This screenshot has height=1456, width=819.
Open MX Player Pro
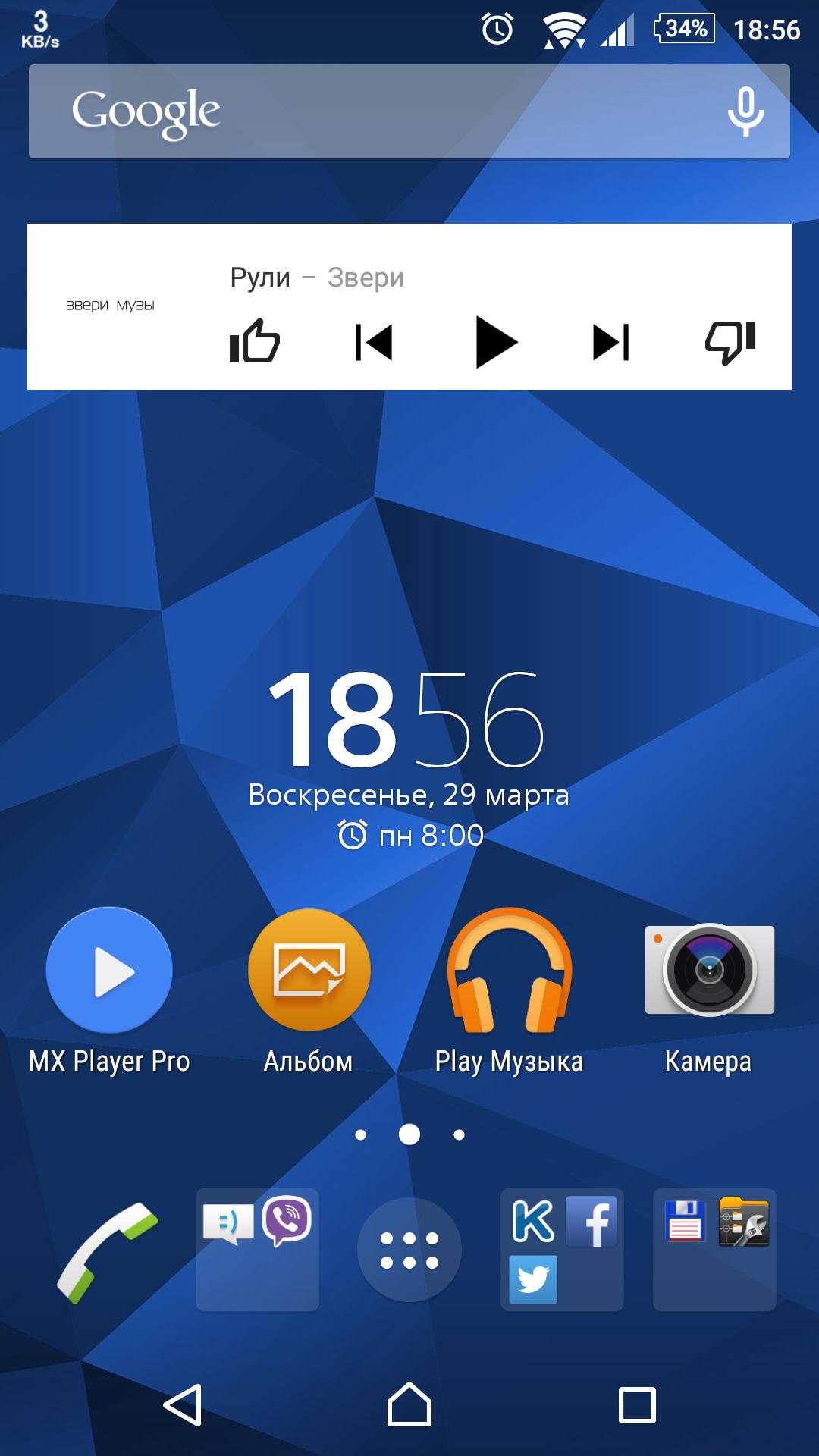[x=108, y=971]
